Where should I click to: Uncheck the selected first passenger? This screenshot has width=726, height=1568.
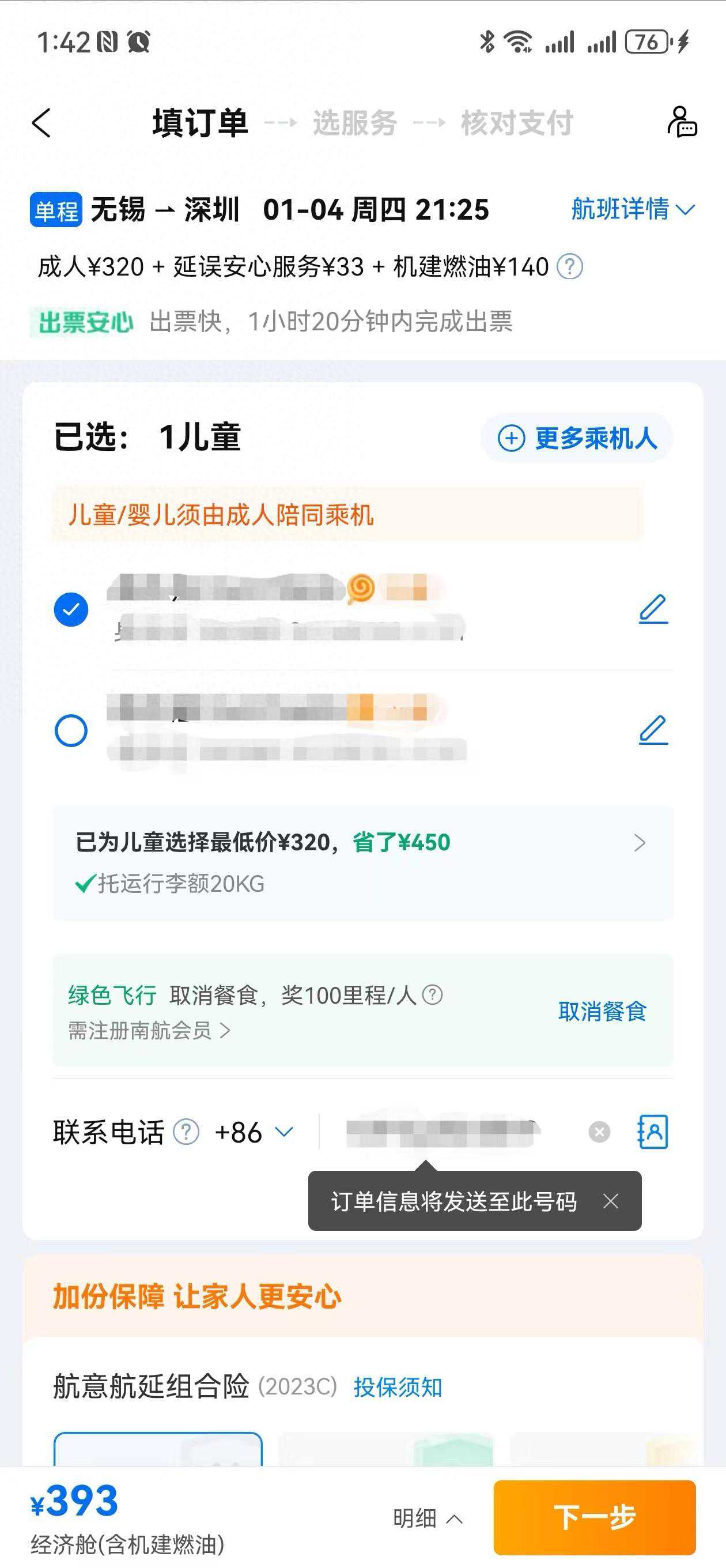(x=71, y=609)
